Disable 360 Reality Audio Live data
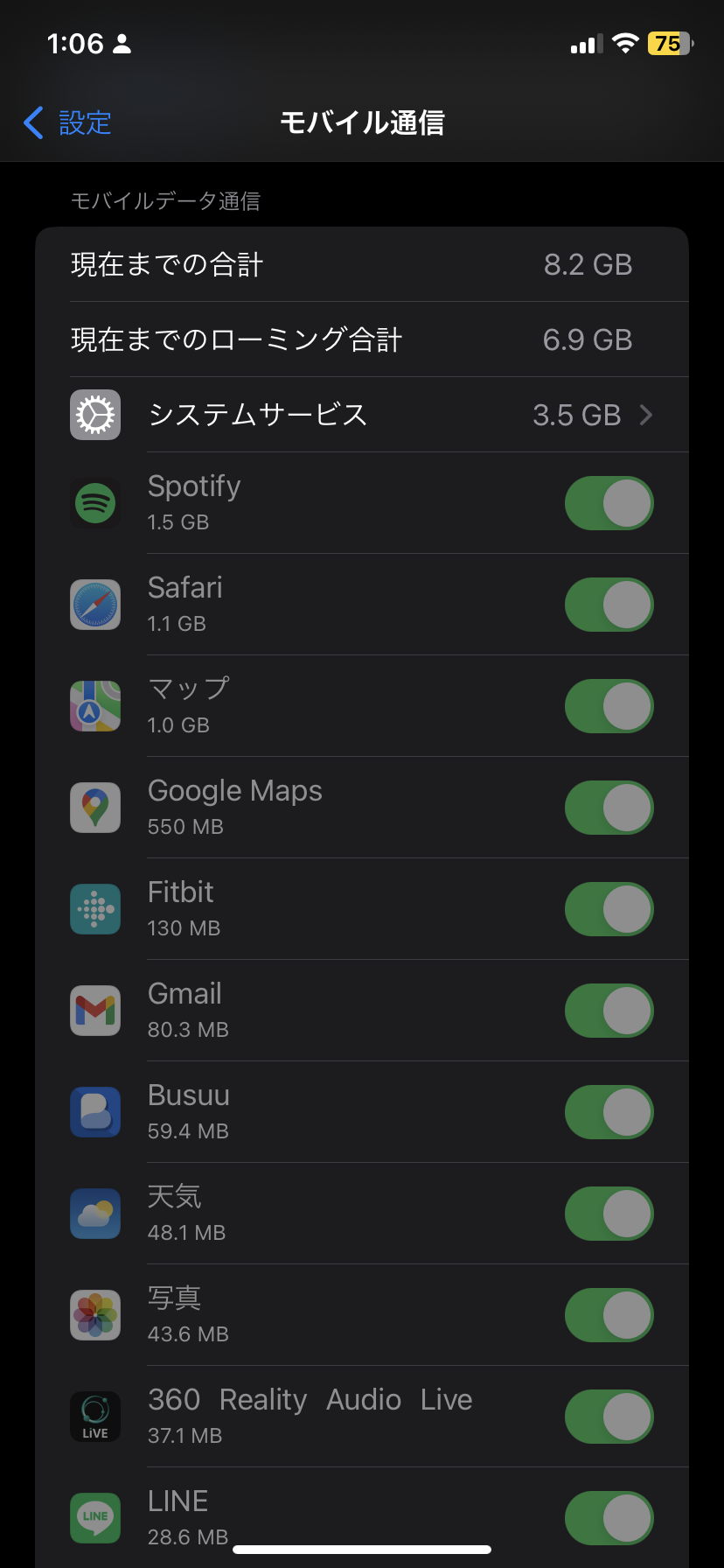The width and height of the screenshot is (724, 1568). 609,1417
